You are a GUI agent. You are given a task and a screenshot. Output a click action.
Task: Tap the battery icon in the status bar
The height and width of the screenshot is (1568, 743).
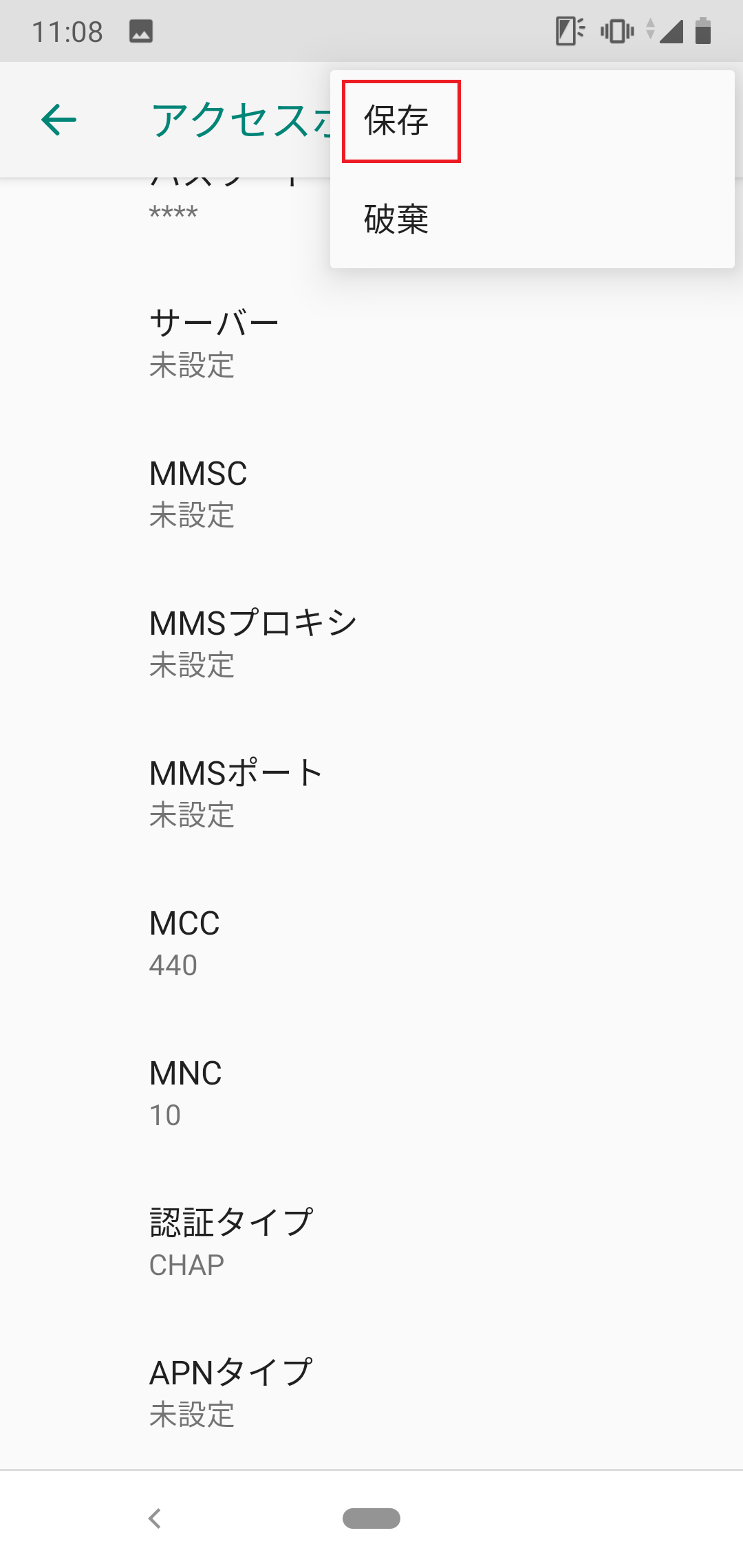[704, 31]
